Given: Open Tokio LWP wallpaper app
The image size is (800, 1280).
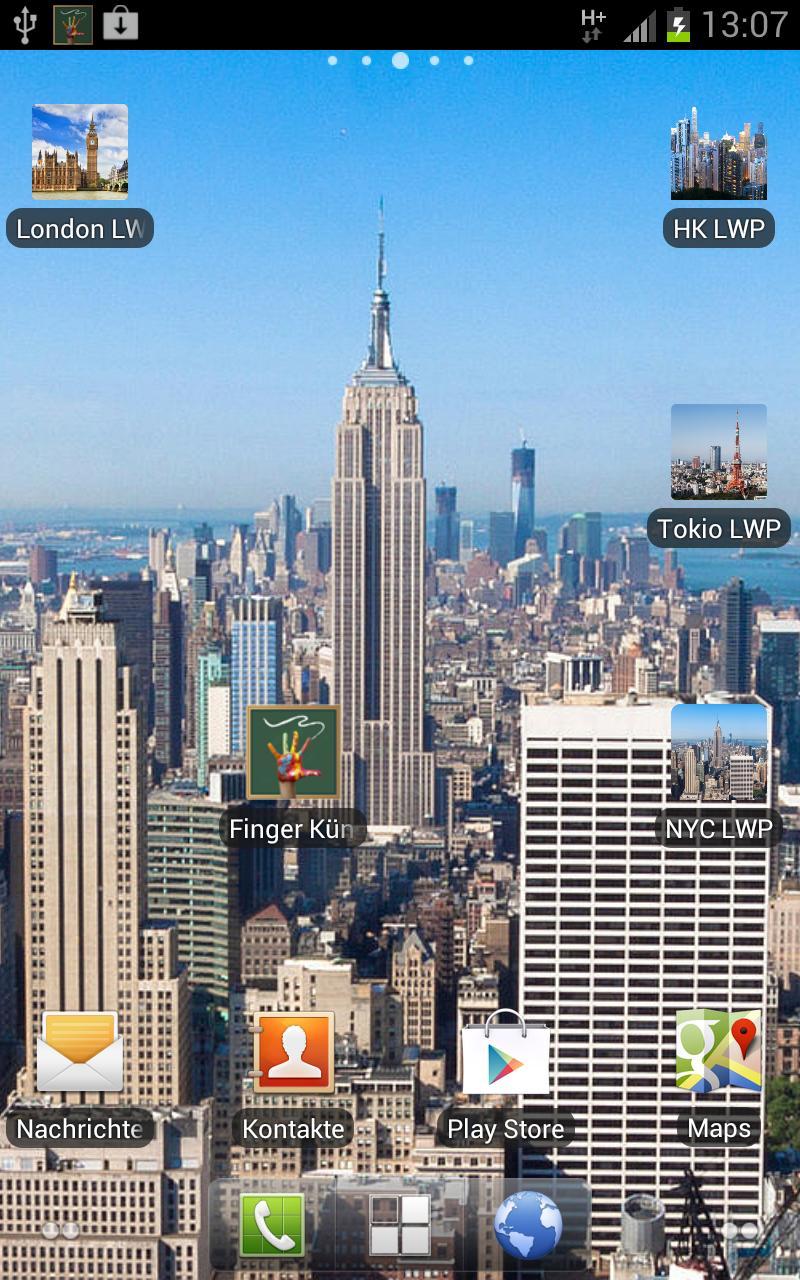Looking at the screenshot, I should pyautogui.click(x=718, y=453).
